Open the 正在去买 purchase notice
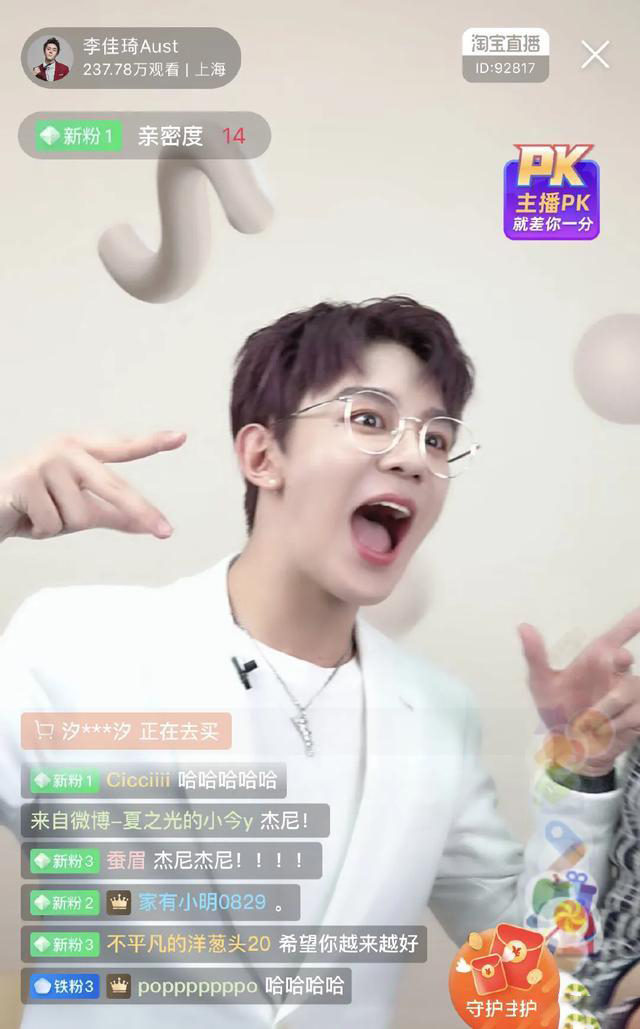This screenshot has height=1029, width=640. [x=126, y=731]
